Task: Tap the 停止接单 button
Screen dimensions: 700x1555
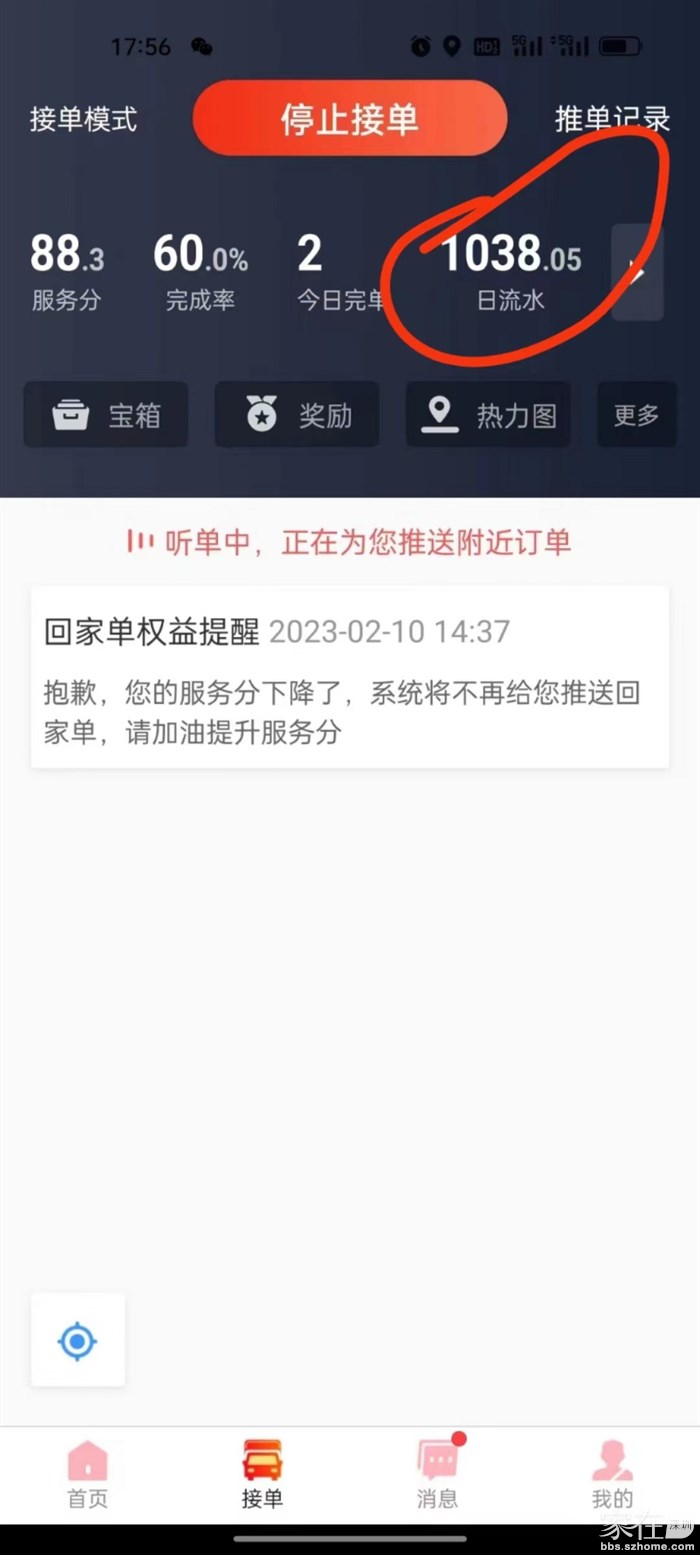Action: [349, 119]
